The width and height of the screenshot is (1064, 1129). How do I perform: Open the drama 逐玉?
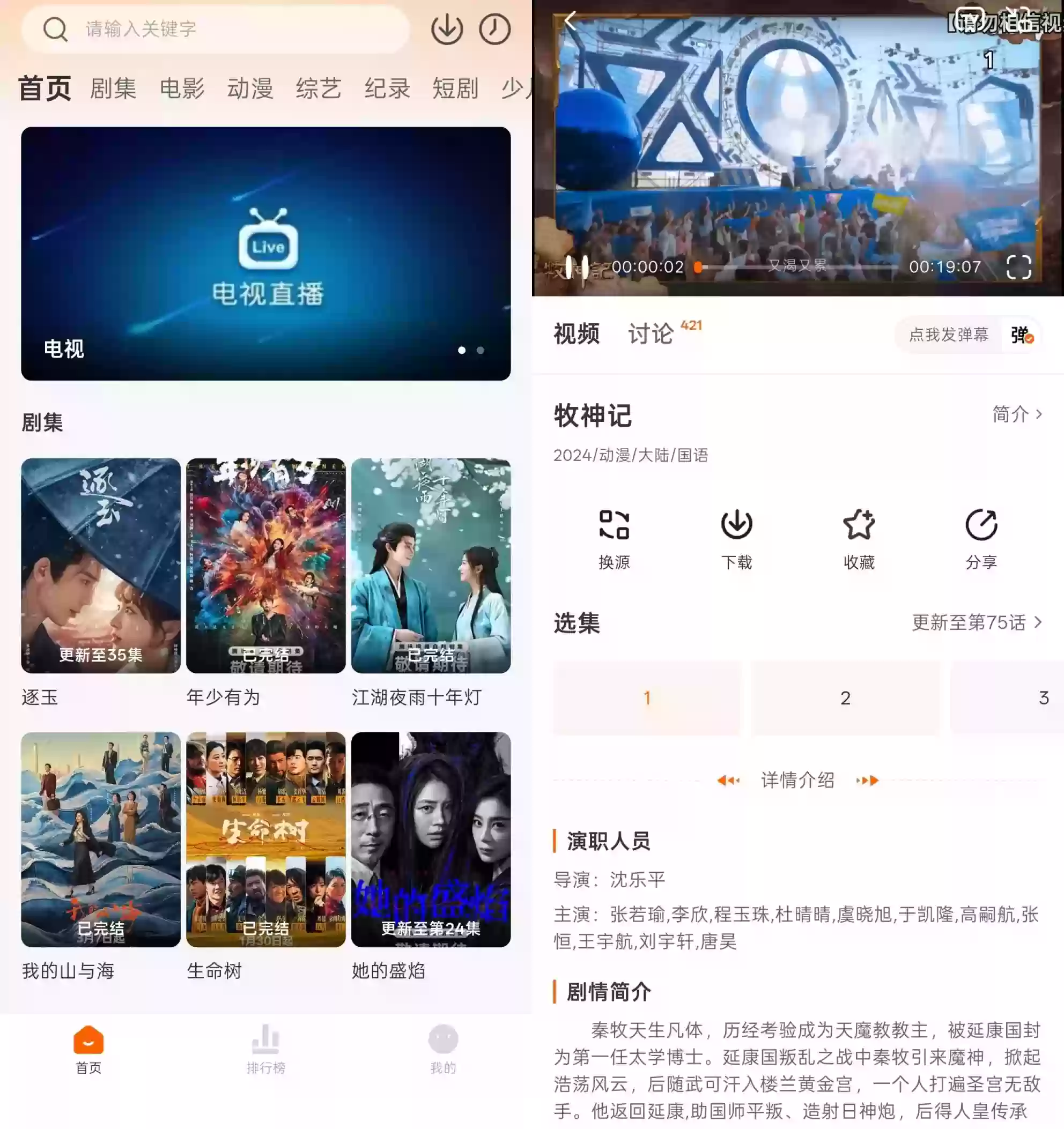point(100,566)
